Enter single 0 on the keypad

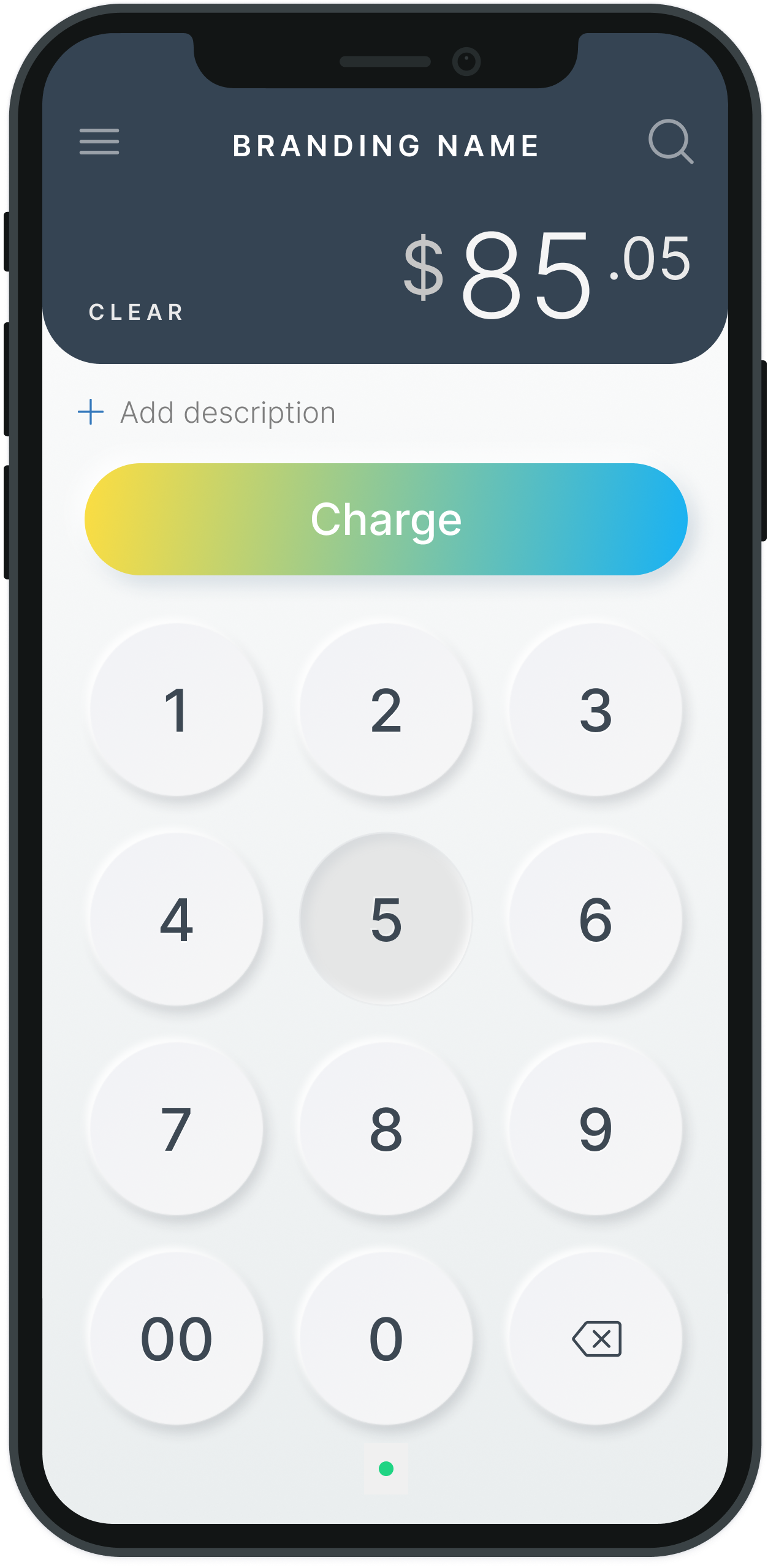386,1338
